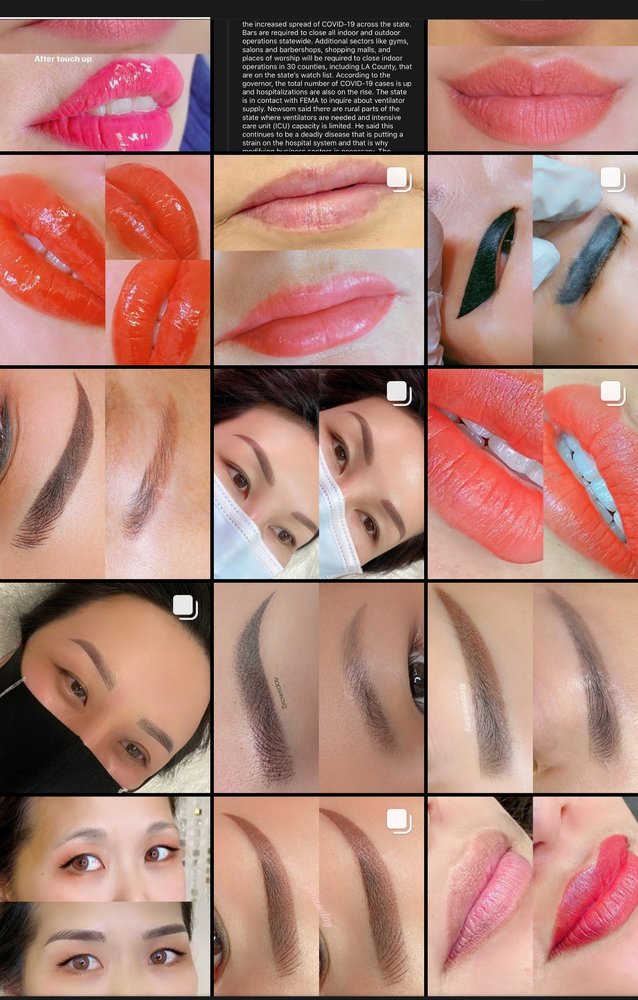Open the stacked before-after eyes and brows post

[105, 895]
